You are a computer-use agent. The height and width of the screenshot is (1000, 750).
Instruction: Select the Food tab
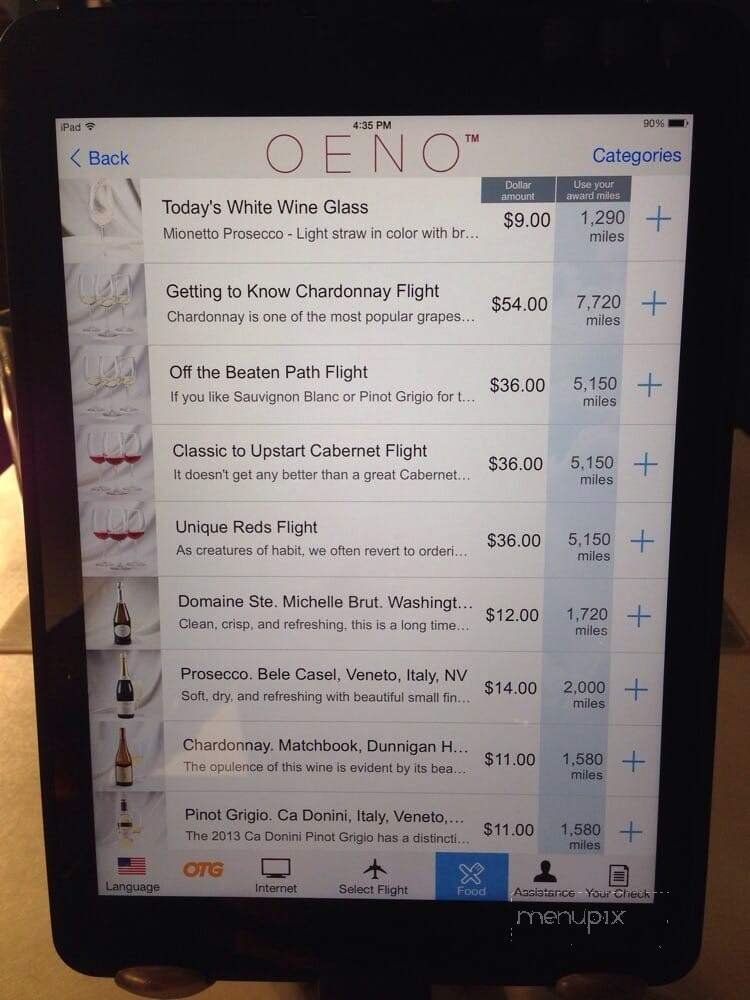[x=471, y=876]
